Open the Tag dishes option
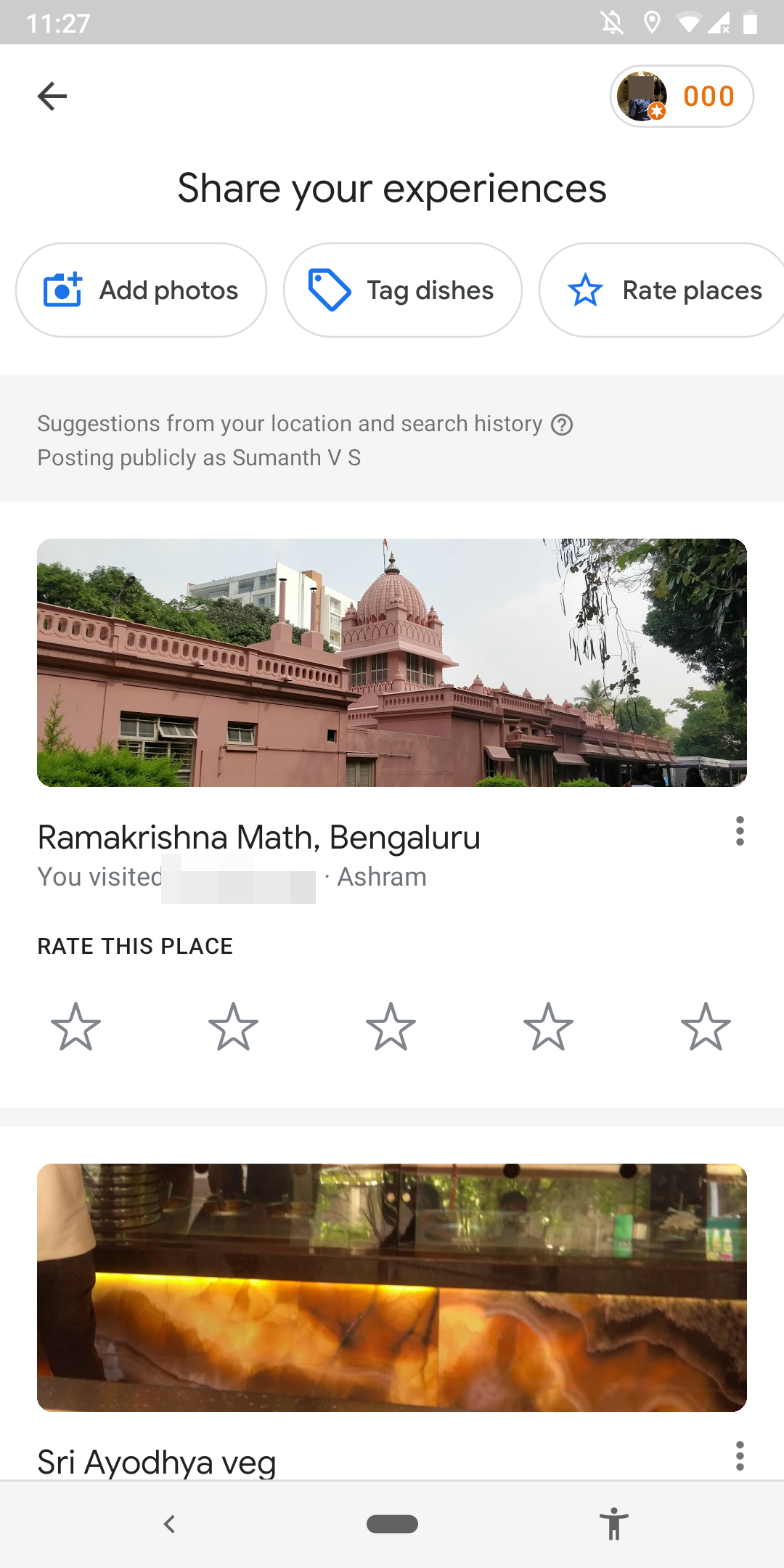784x1568 pixels. pyautogui.click(x=404, y=289)
